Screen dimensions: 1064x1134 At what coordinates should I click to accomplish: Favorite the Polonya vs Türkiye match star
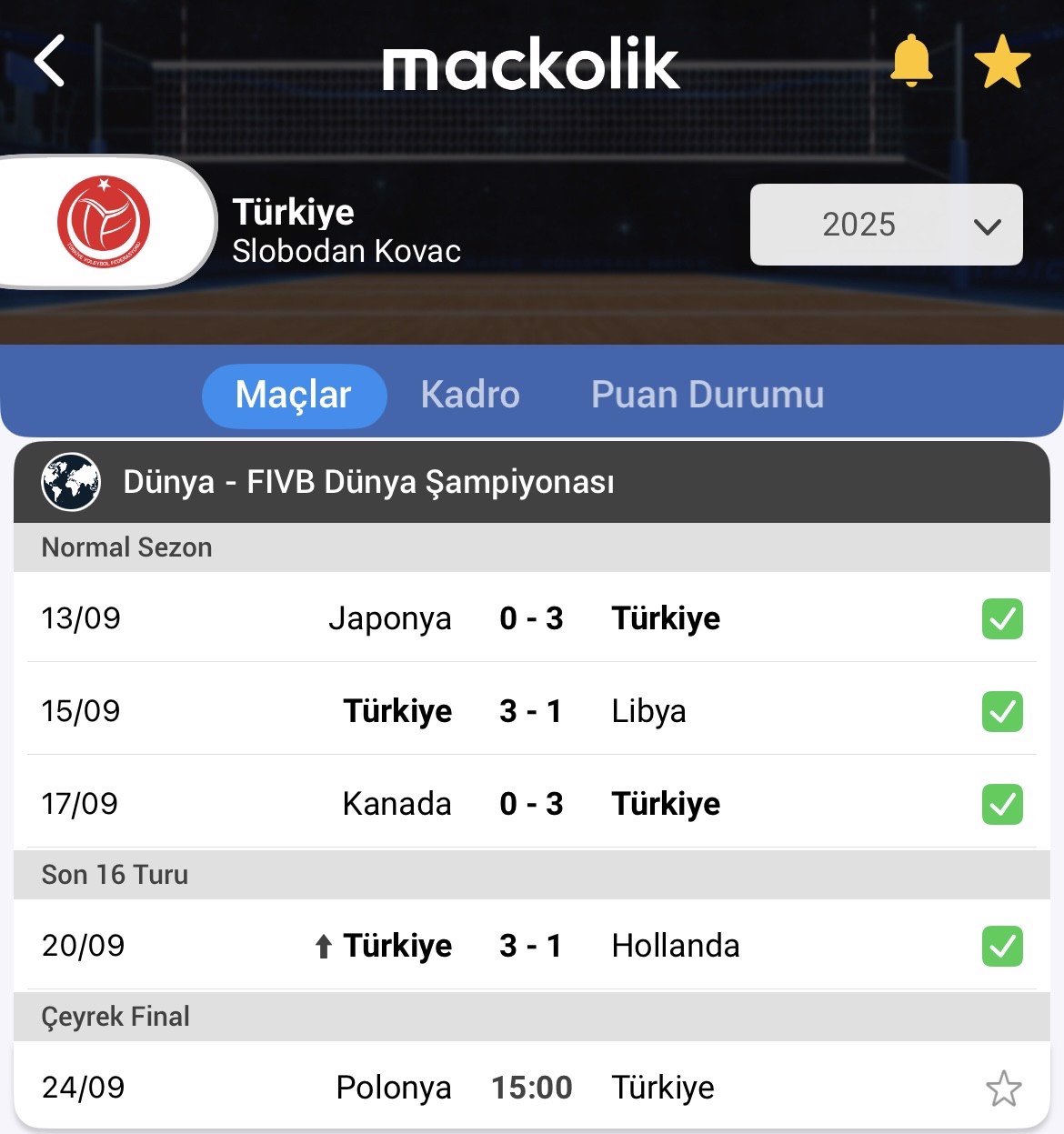1003,1089
